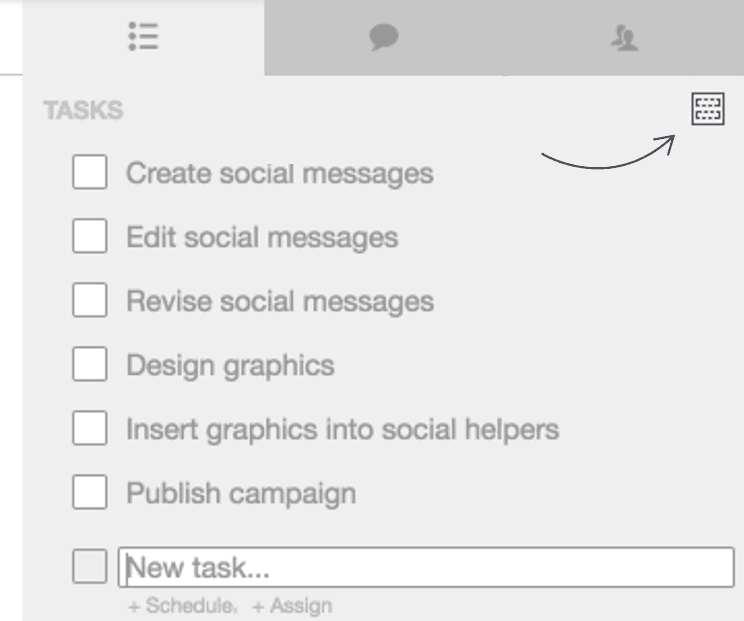This screenshot has width=744, height=621.
Task: Open the comments tab
Action: pos(384,38)
